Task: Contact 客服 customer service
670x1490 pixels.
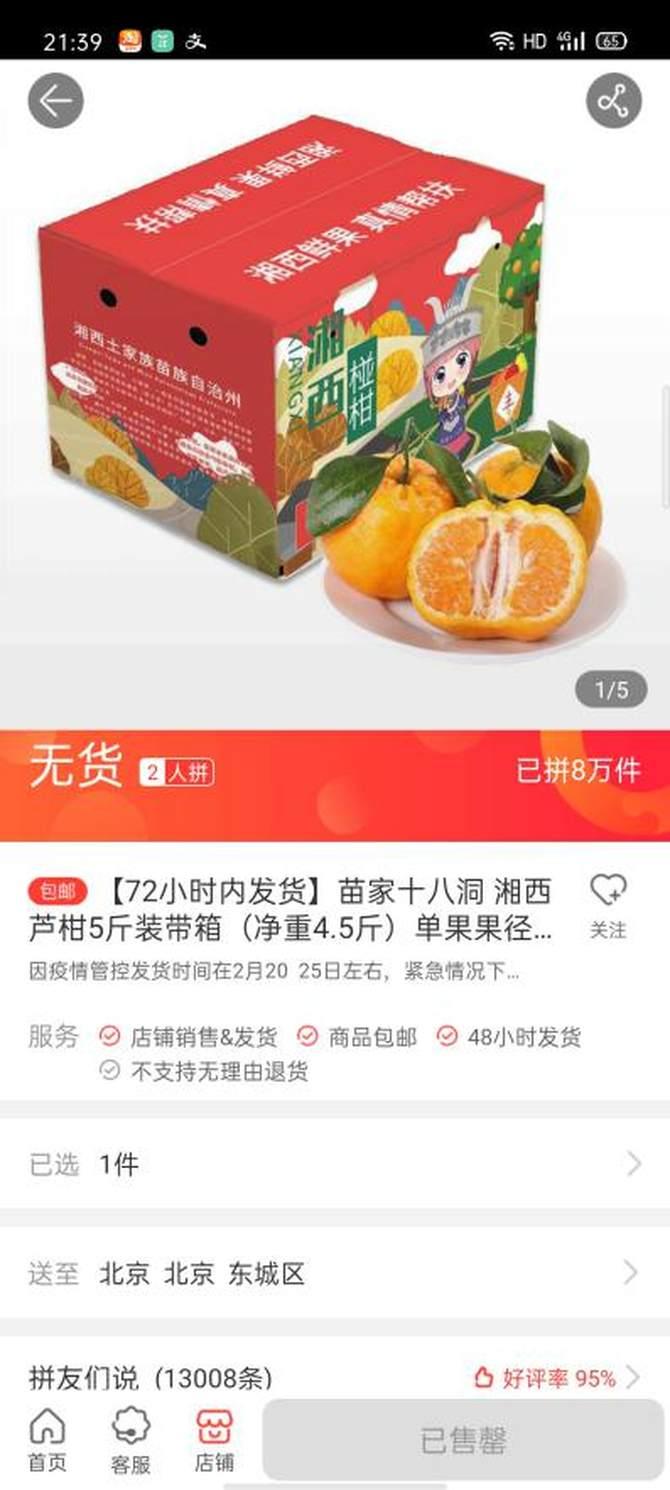Action: [130, 1440]
